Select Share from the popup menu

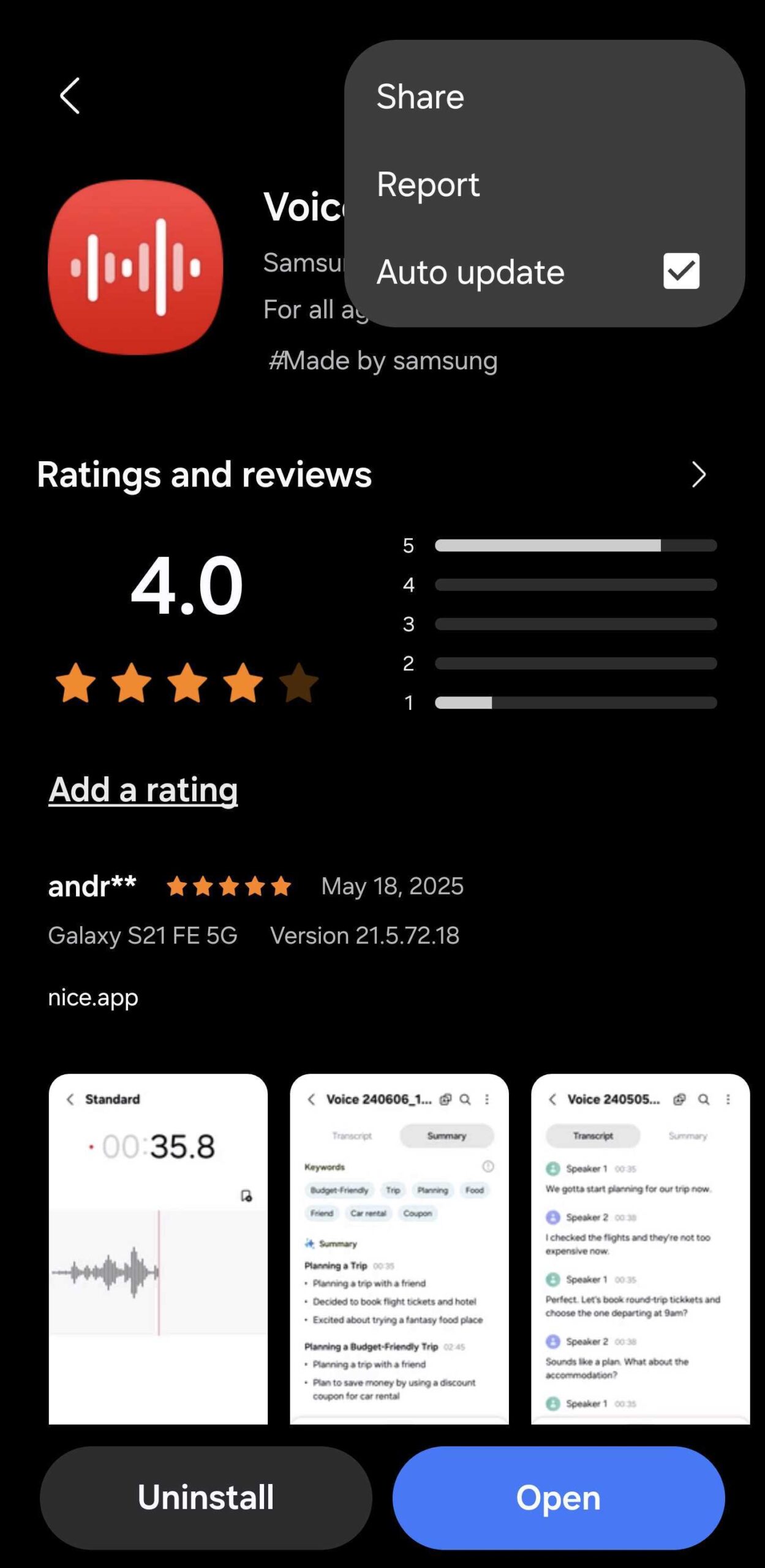tap(420, 97)
